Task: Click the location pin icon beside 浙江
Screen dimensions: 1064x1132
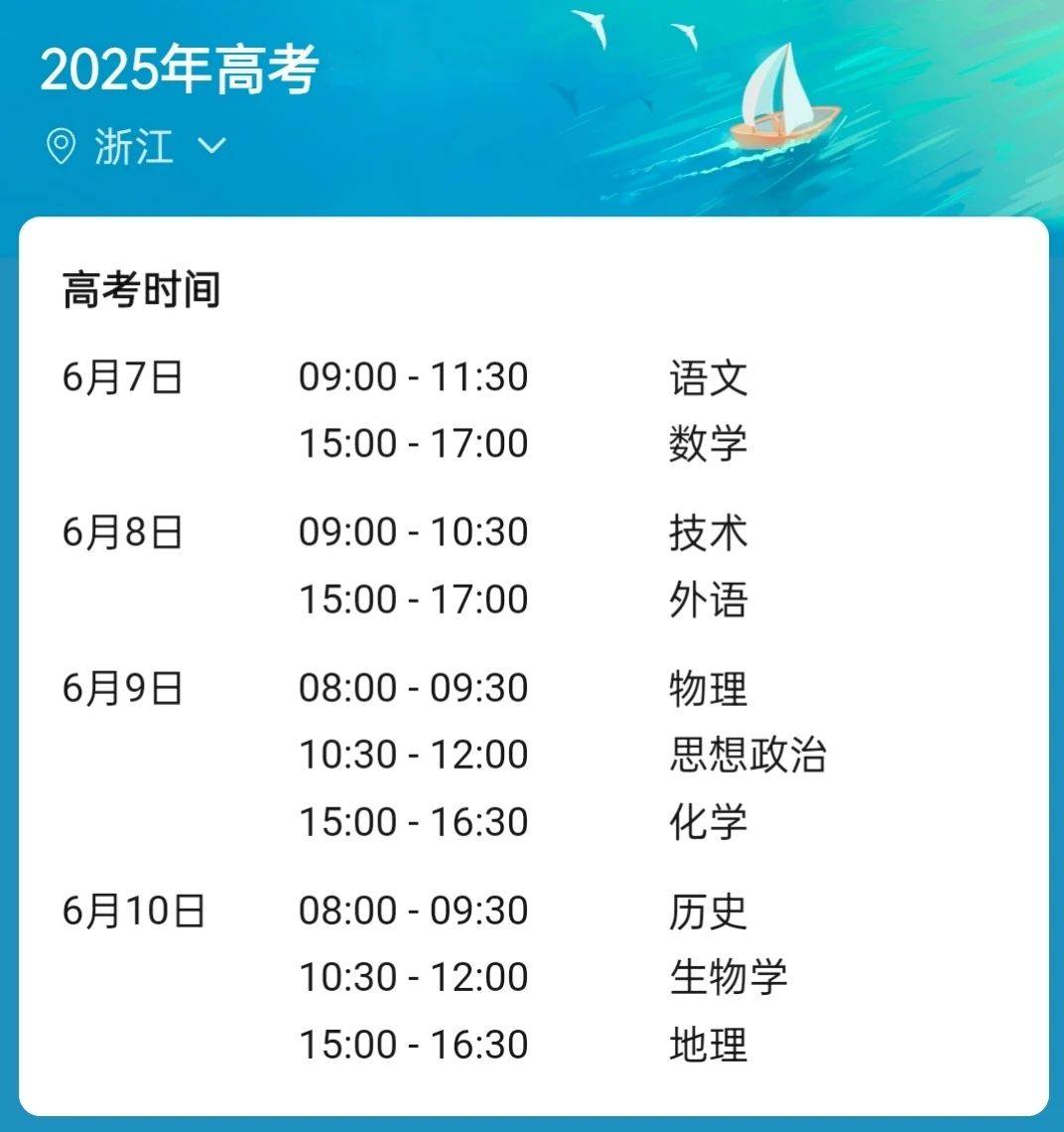Action: (62, 147)
